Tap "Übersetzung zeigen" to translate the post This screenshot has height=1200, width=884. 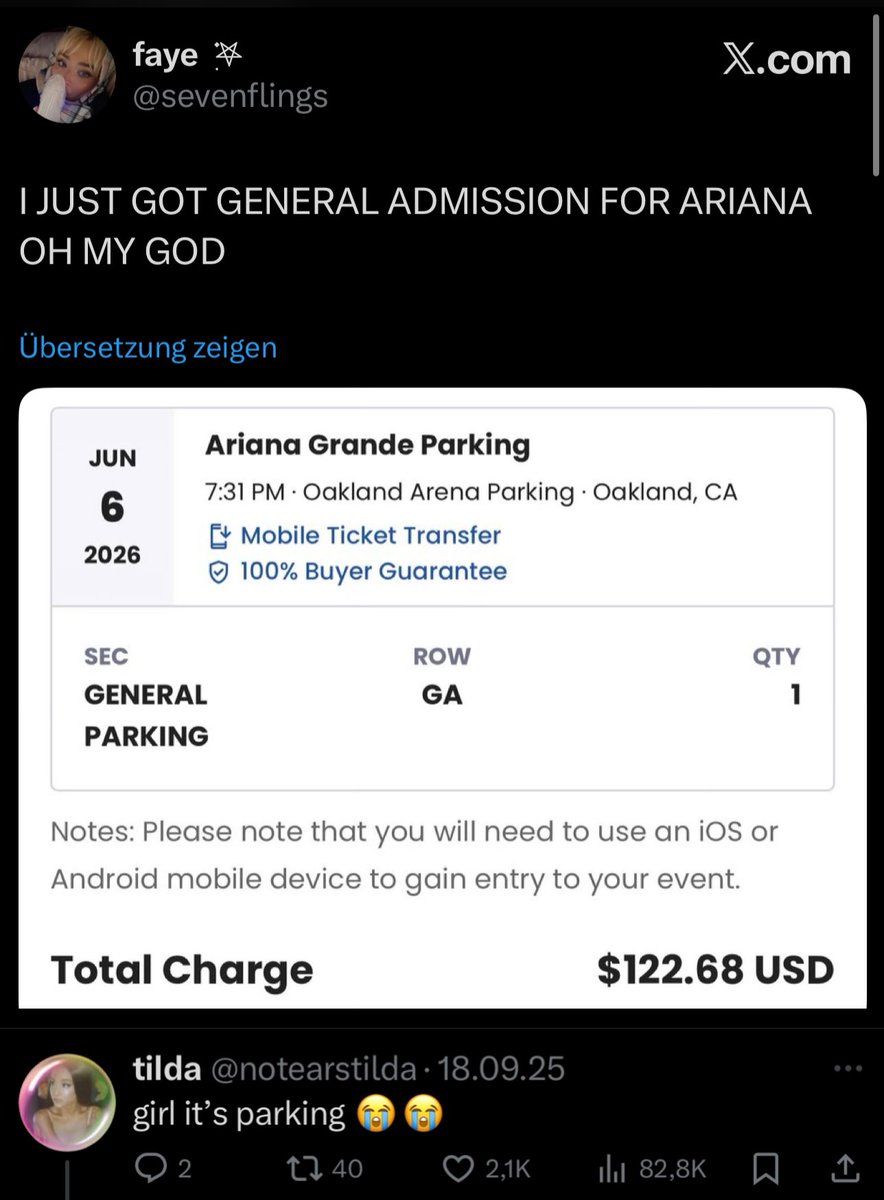[148, 348]
